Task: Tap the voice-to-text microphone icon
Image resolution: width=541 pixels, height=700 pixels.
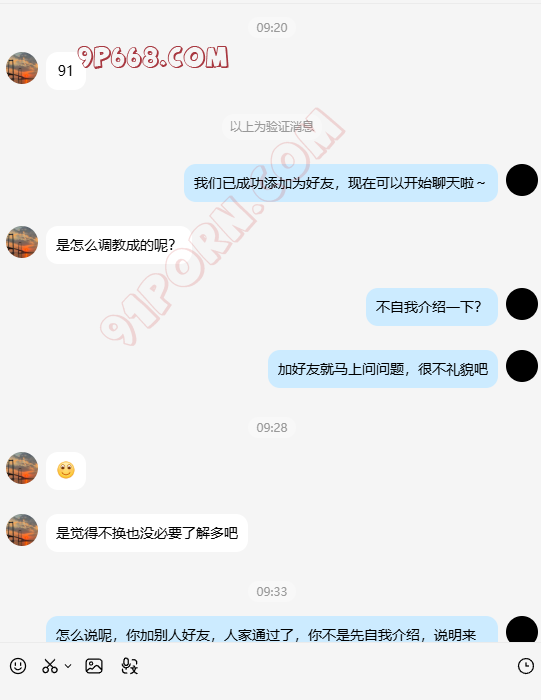Action: (129, 666)
